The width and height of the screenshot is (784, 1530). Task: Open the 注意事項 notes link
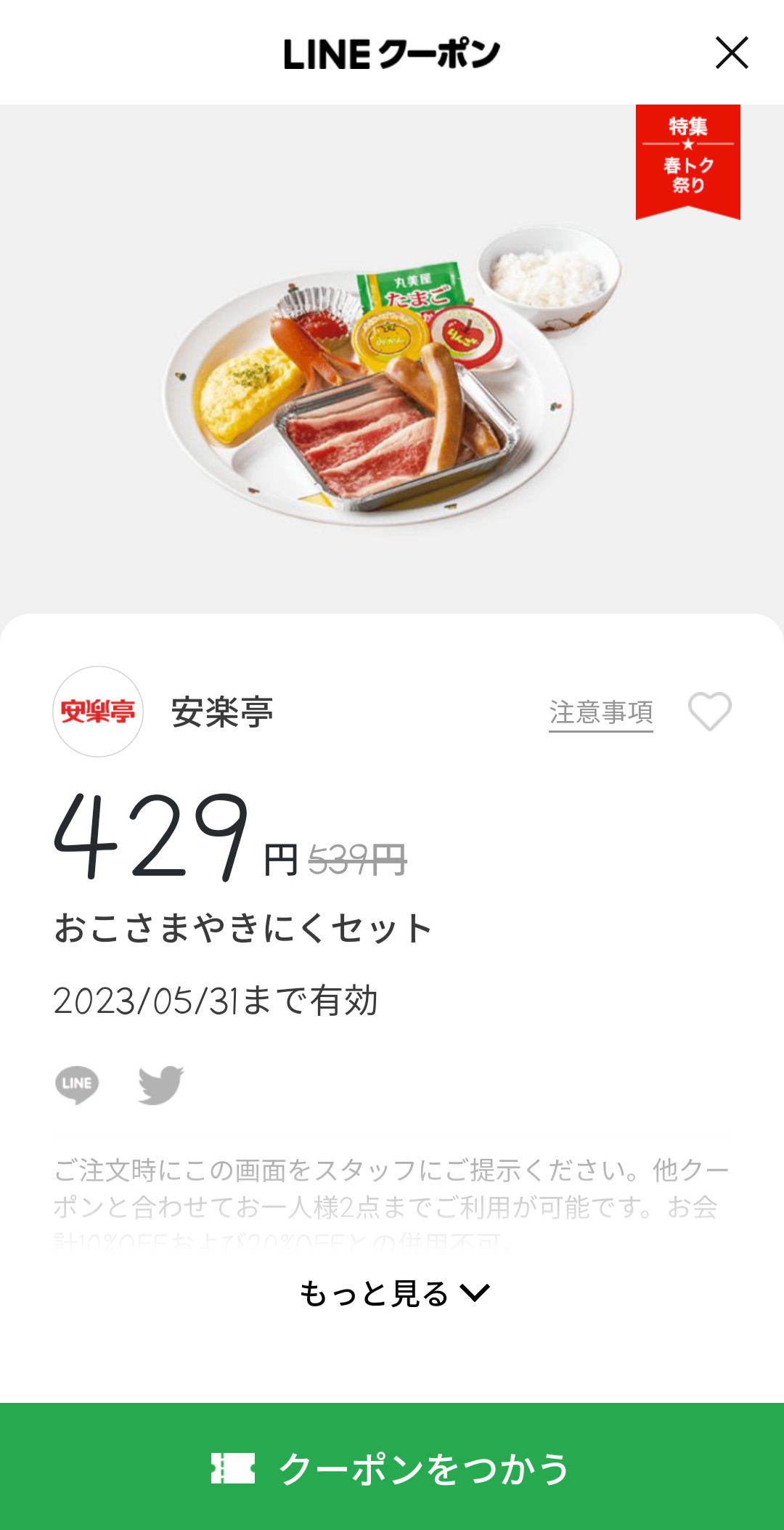(600, 712)
